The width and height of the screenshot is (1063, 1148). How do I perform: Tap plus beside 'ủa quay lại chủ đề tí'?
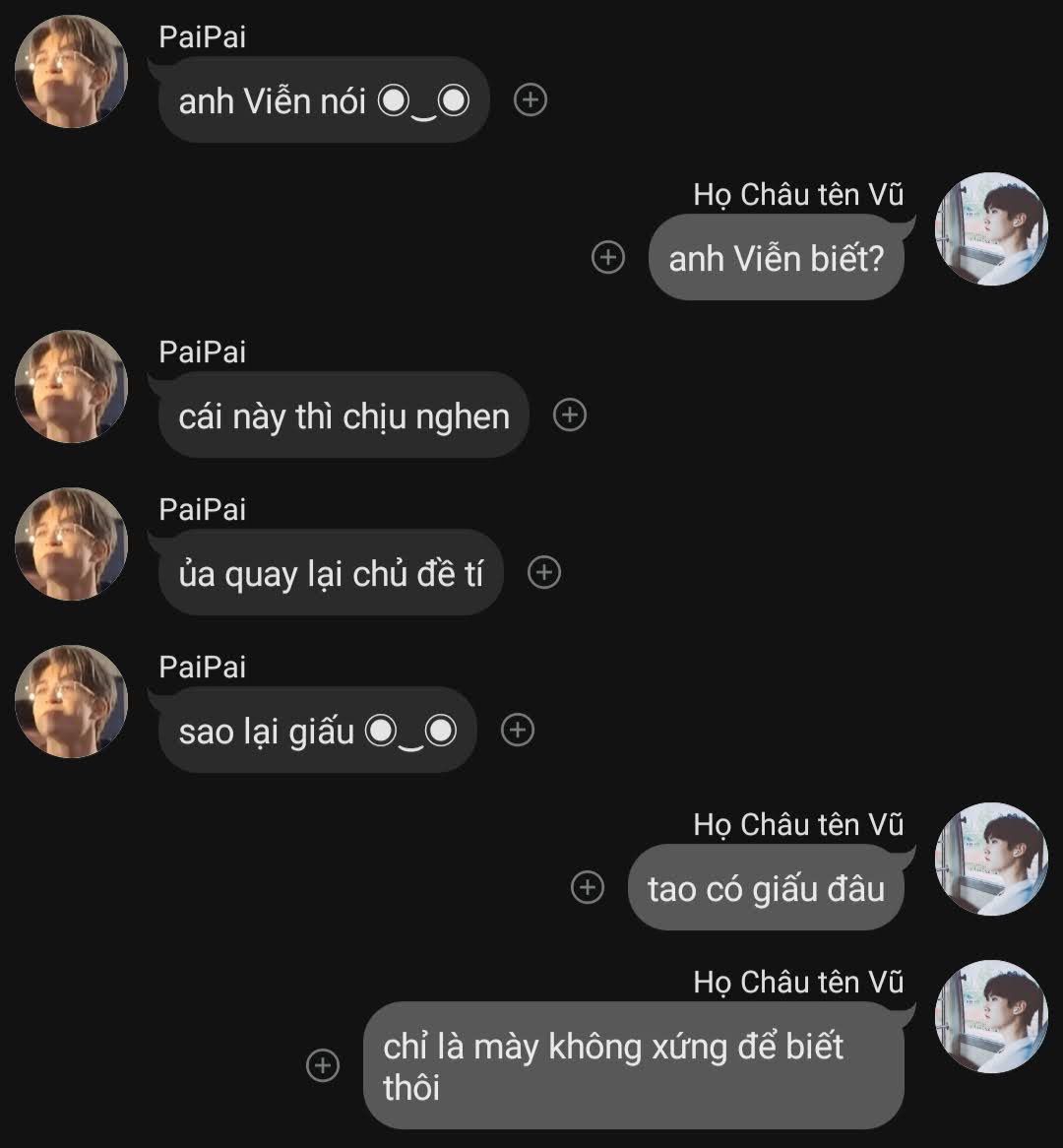point(544,572)
